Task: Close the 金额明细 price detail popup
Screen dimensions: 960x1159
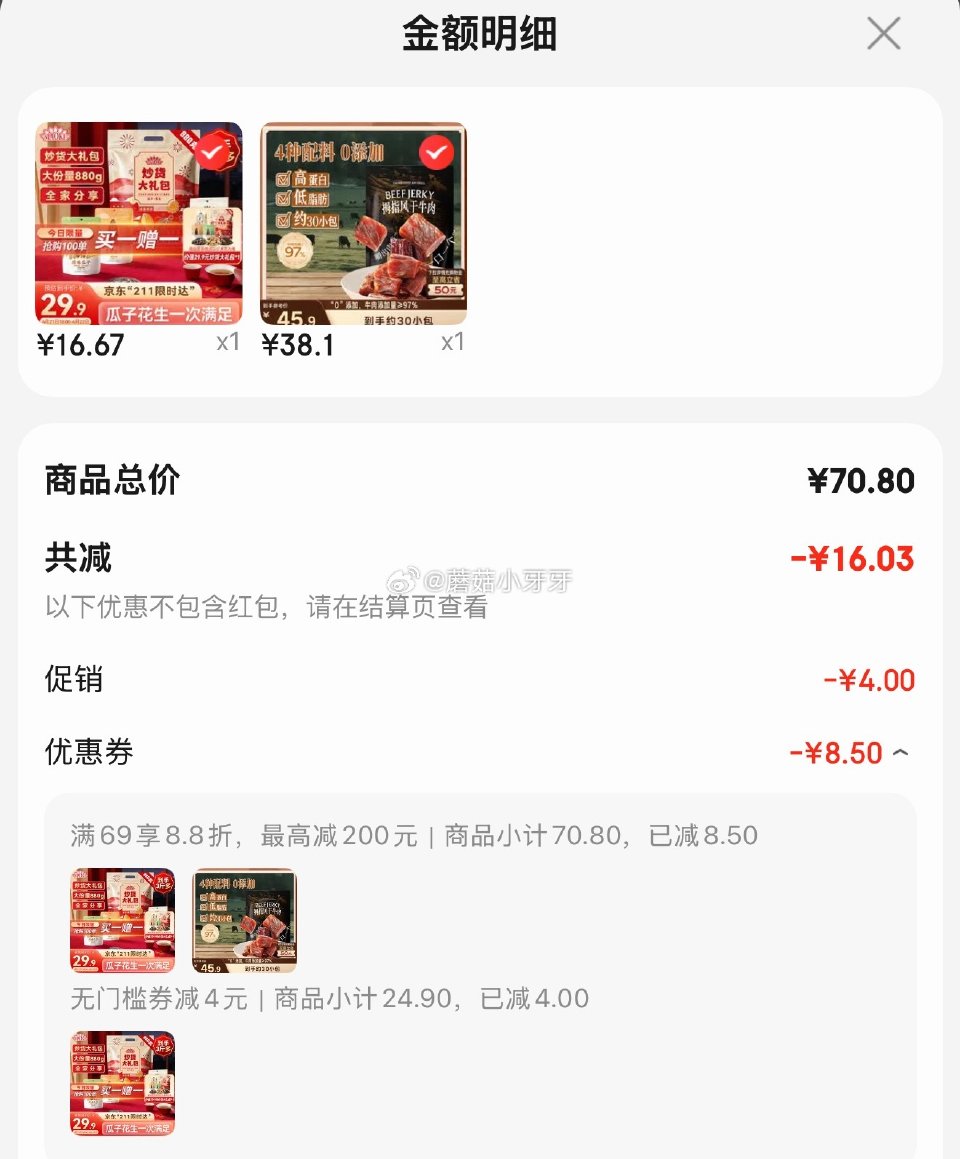Action: pyautogui.click(x=884, y=33)
